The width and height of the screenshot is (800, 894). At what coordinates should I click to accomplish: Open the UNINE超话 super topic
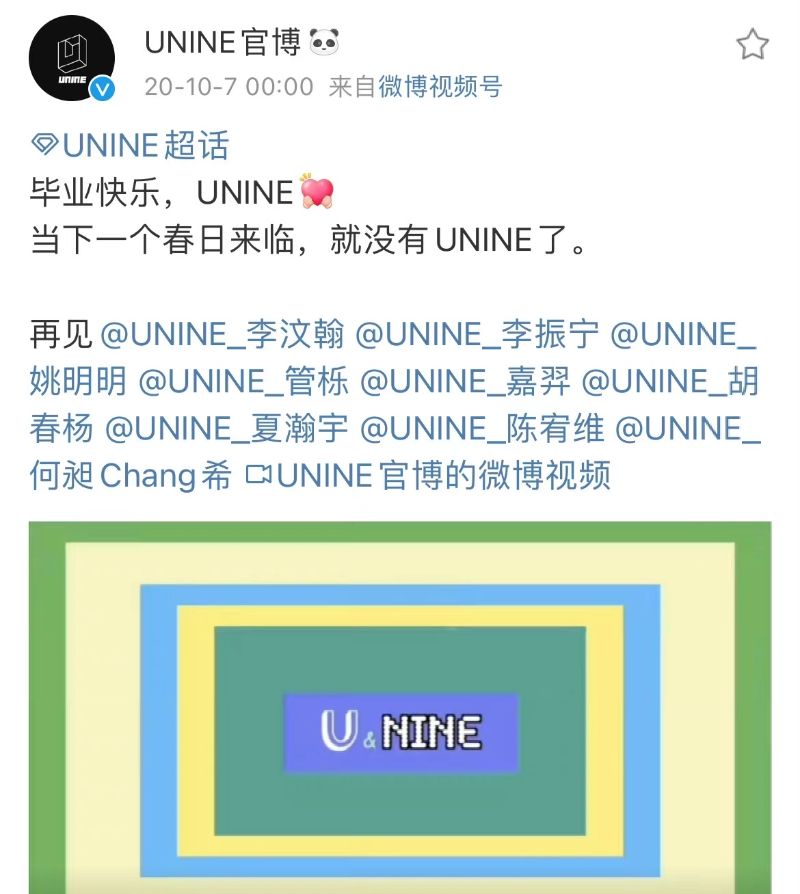pos(131,146)
